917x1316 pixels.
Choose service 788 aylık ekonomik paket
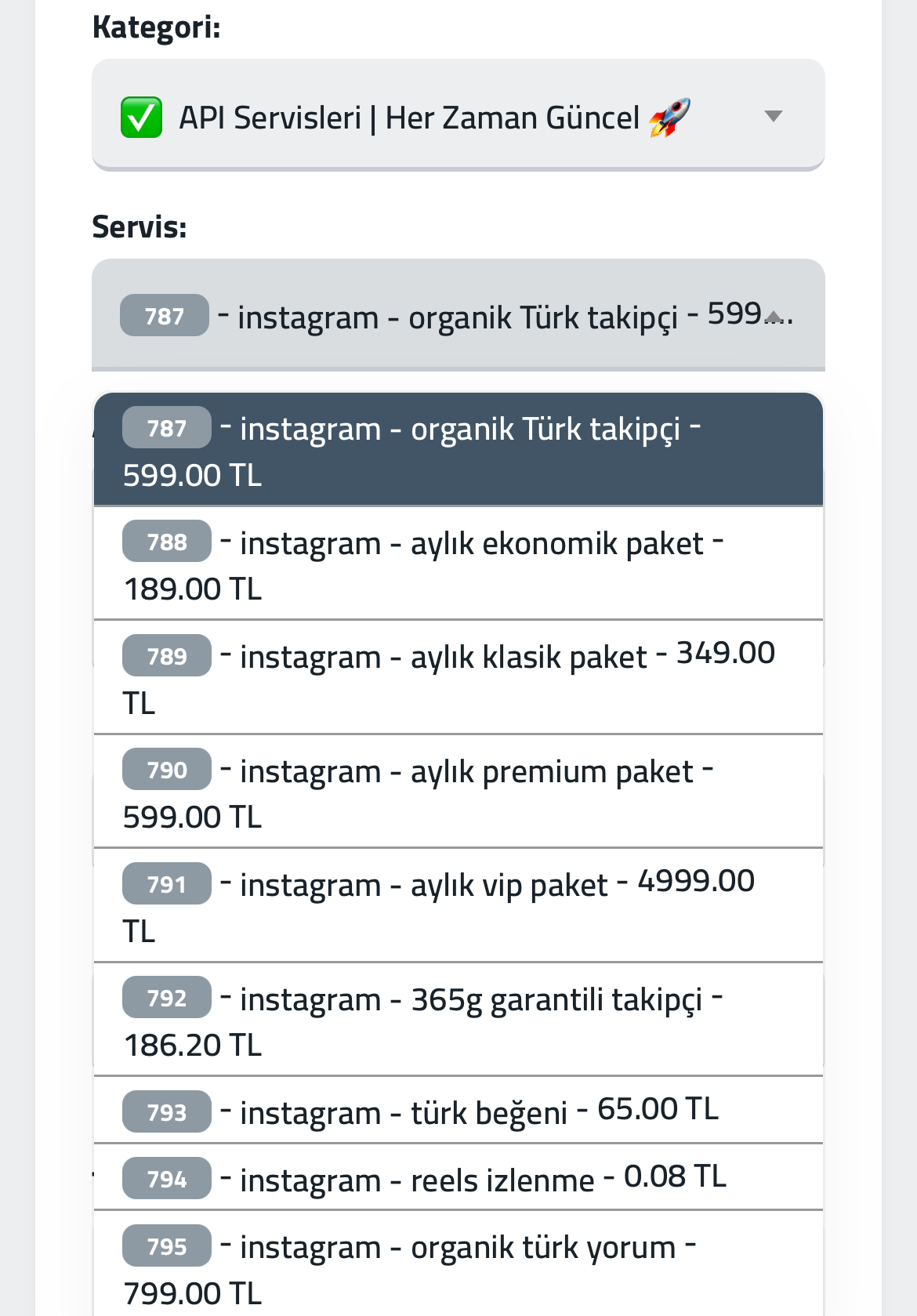tap(458, 564)
